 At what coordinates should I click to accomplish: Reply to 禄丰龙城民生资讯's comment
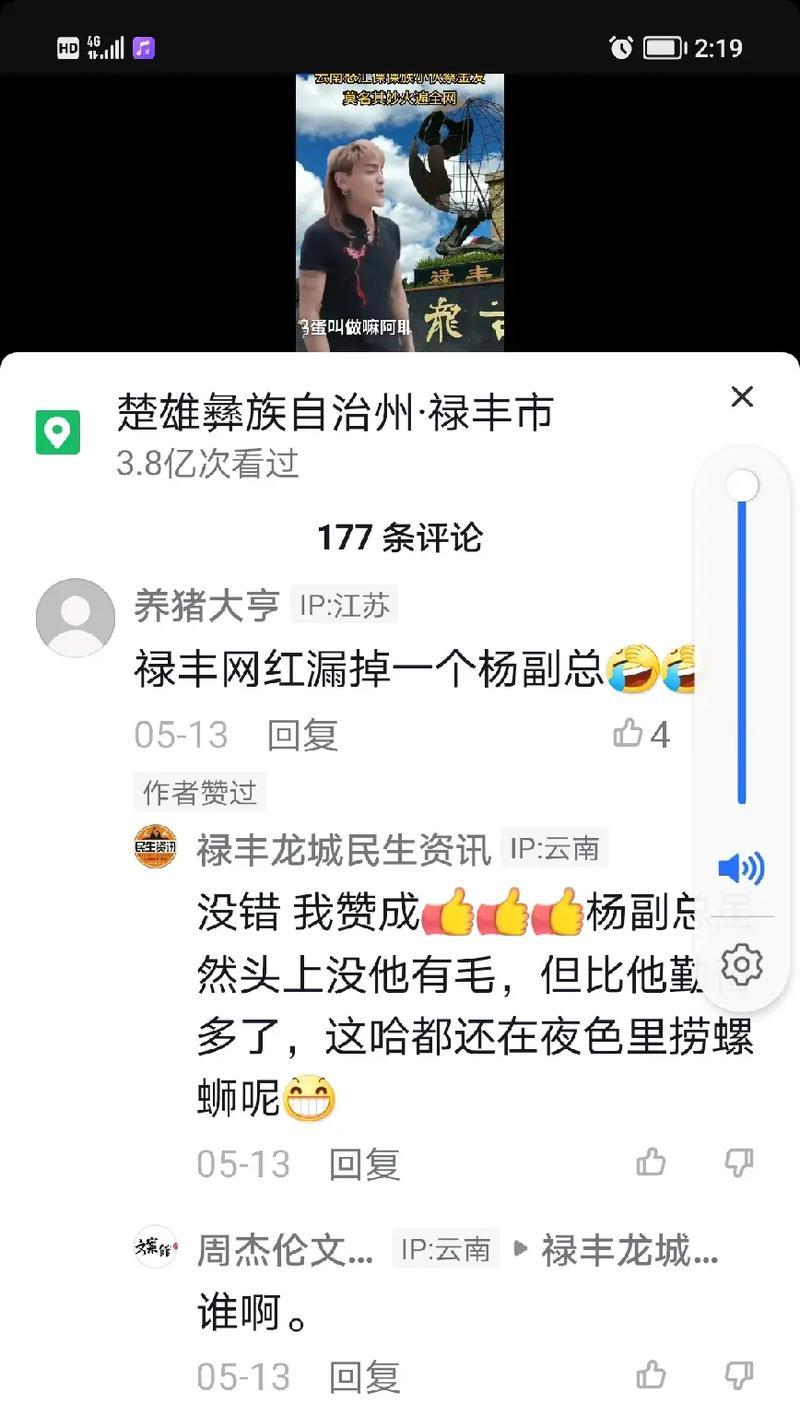coord(365,1164)
